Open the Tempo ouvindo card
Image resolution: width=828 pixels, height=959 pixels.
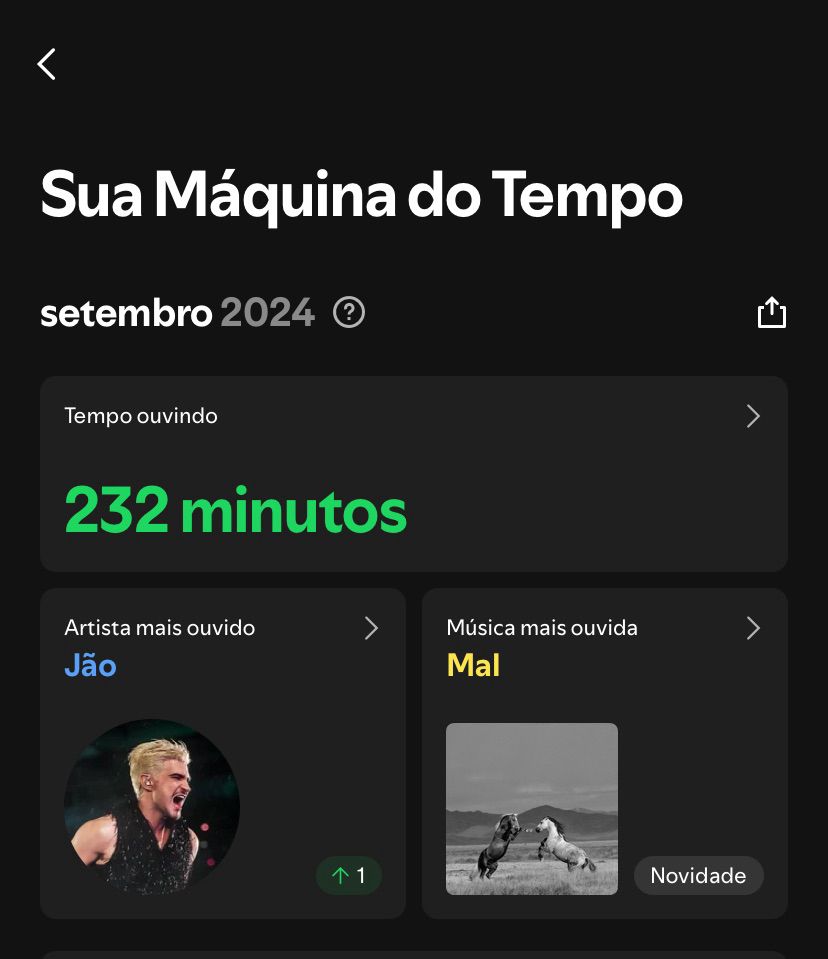point(413,473)
